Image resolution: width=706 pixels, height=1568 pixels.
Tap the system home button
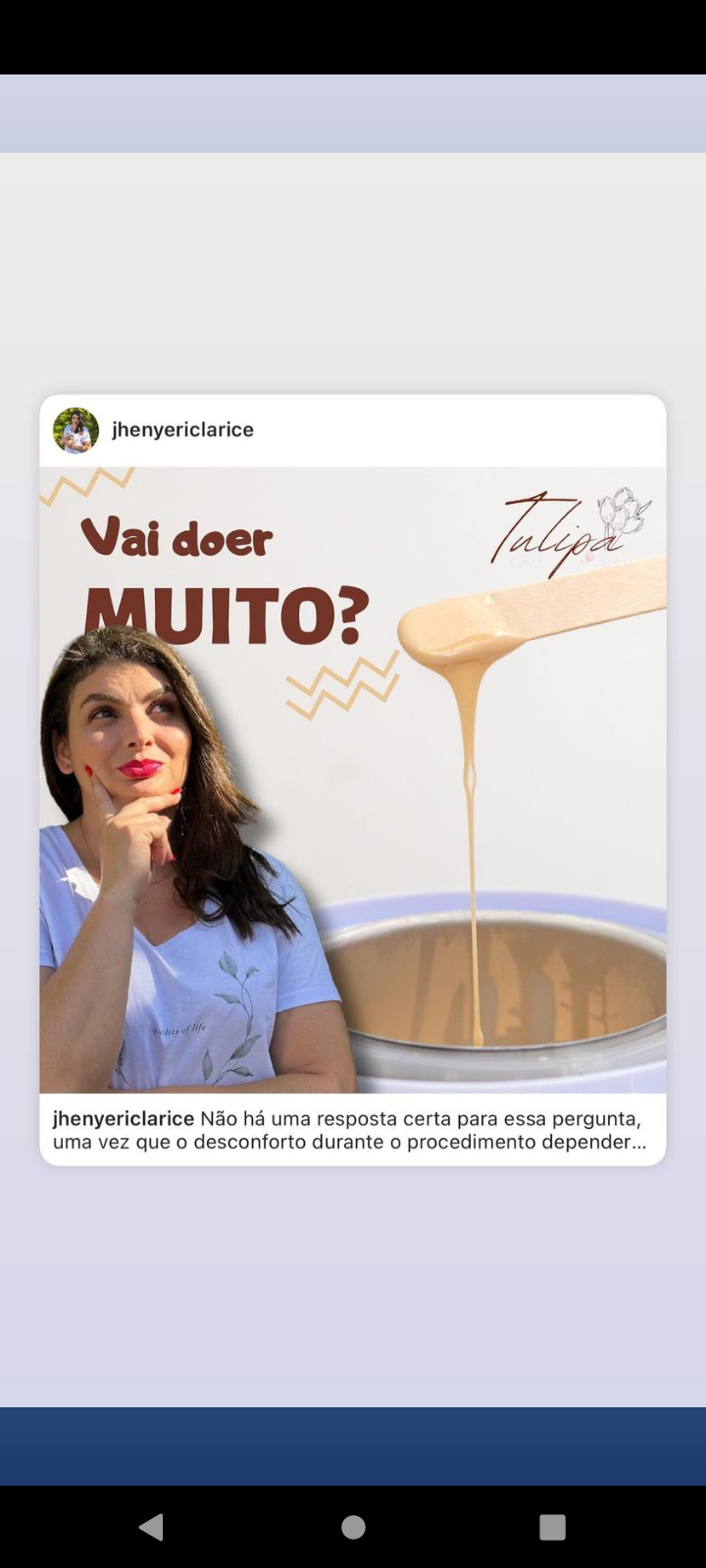click(x=353, y=1527)
